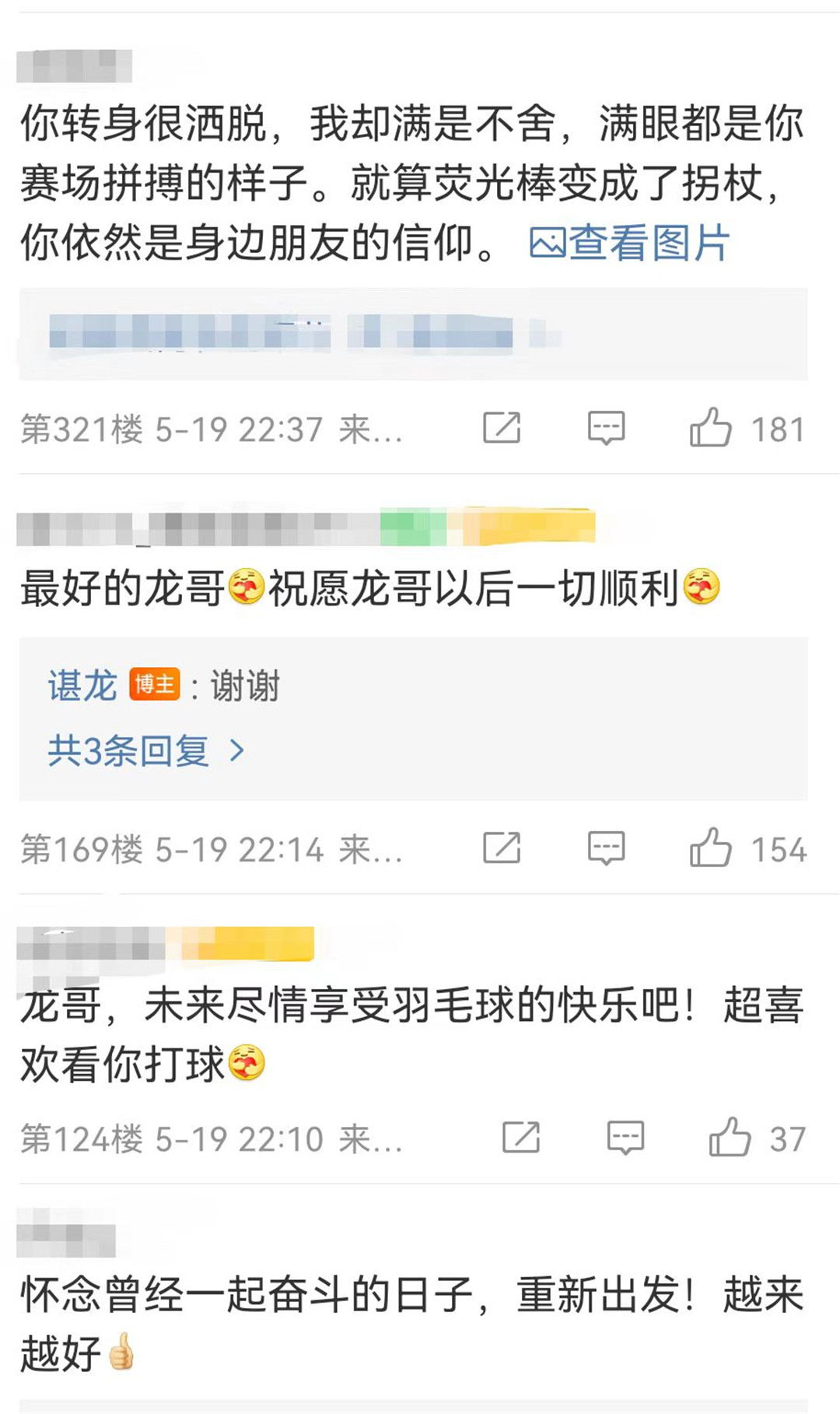Share the comment on floor 169
The width and height of the screenshot is (840, 1414).
tap(502, 848)
